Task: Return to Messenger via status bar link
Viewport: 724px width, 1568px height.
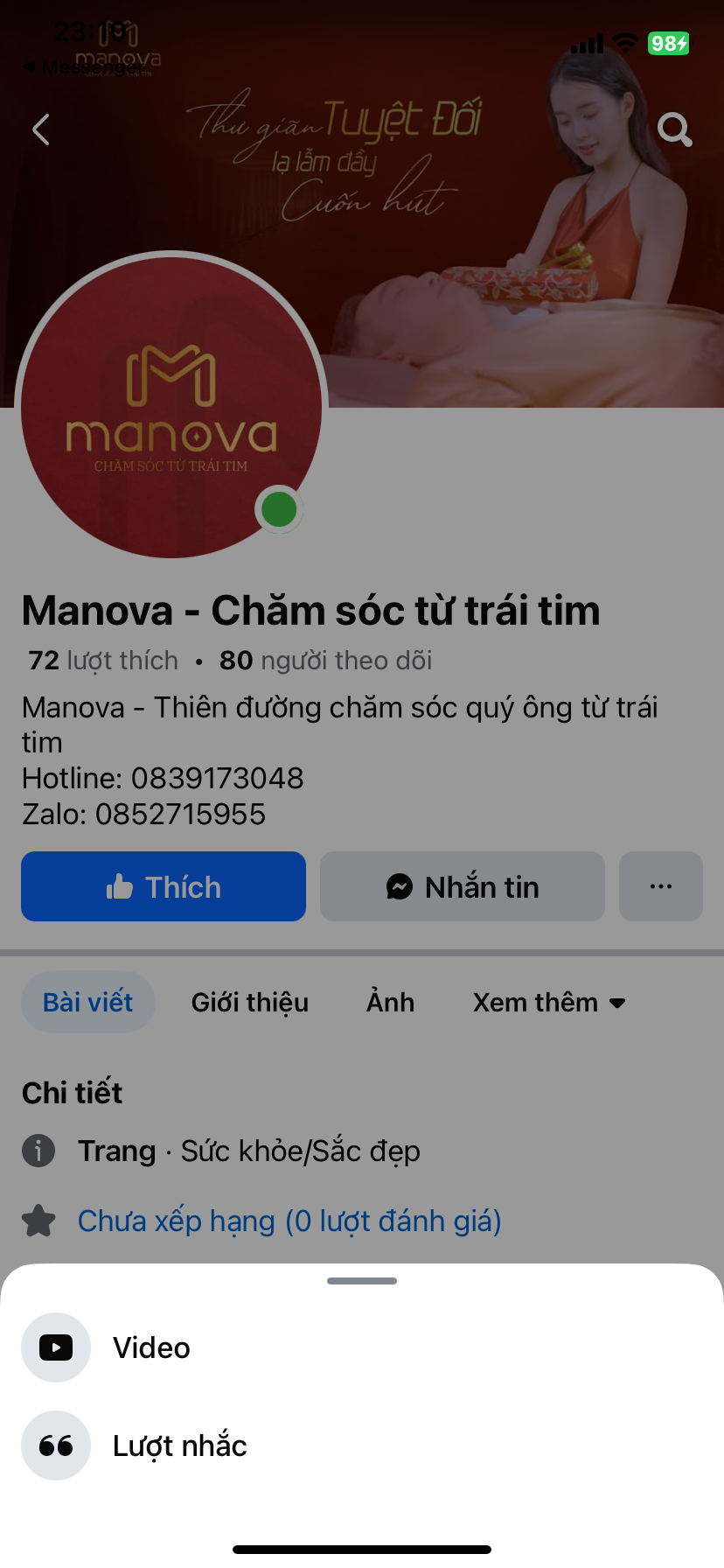Action: coord(83,66)
